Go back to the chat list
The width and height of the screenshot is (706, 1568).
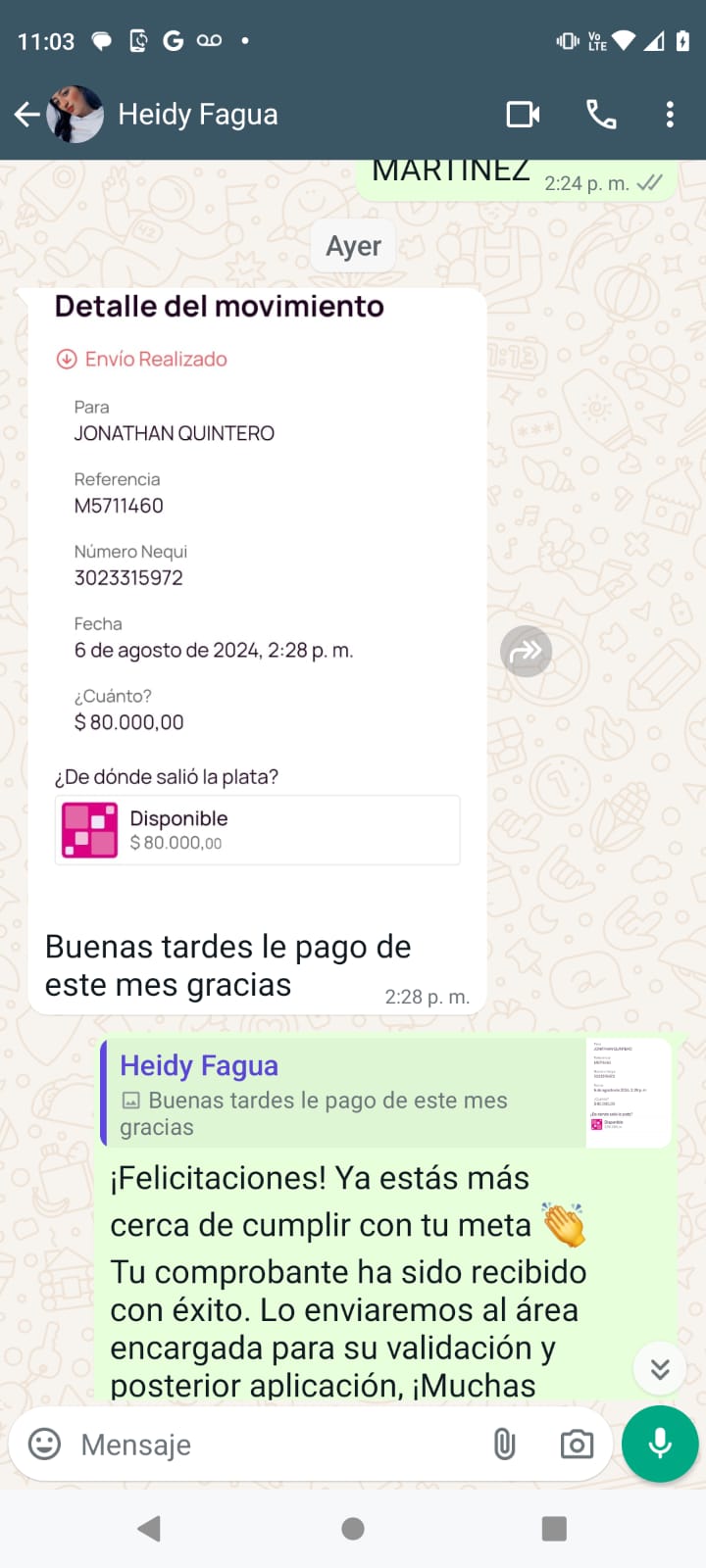pyautogui.click(x=27, y=115)
